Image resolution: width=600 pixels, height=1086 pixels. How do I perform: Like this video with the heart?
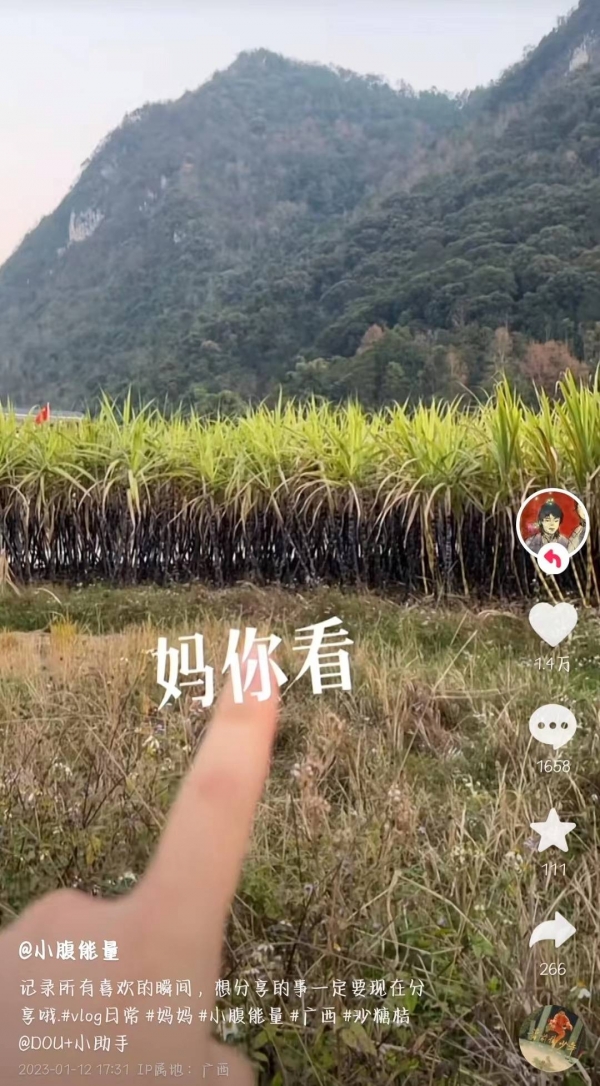(x=552, y=624)
